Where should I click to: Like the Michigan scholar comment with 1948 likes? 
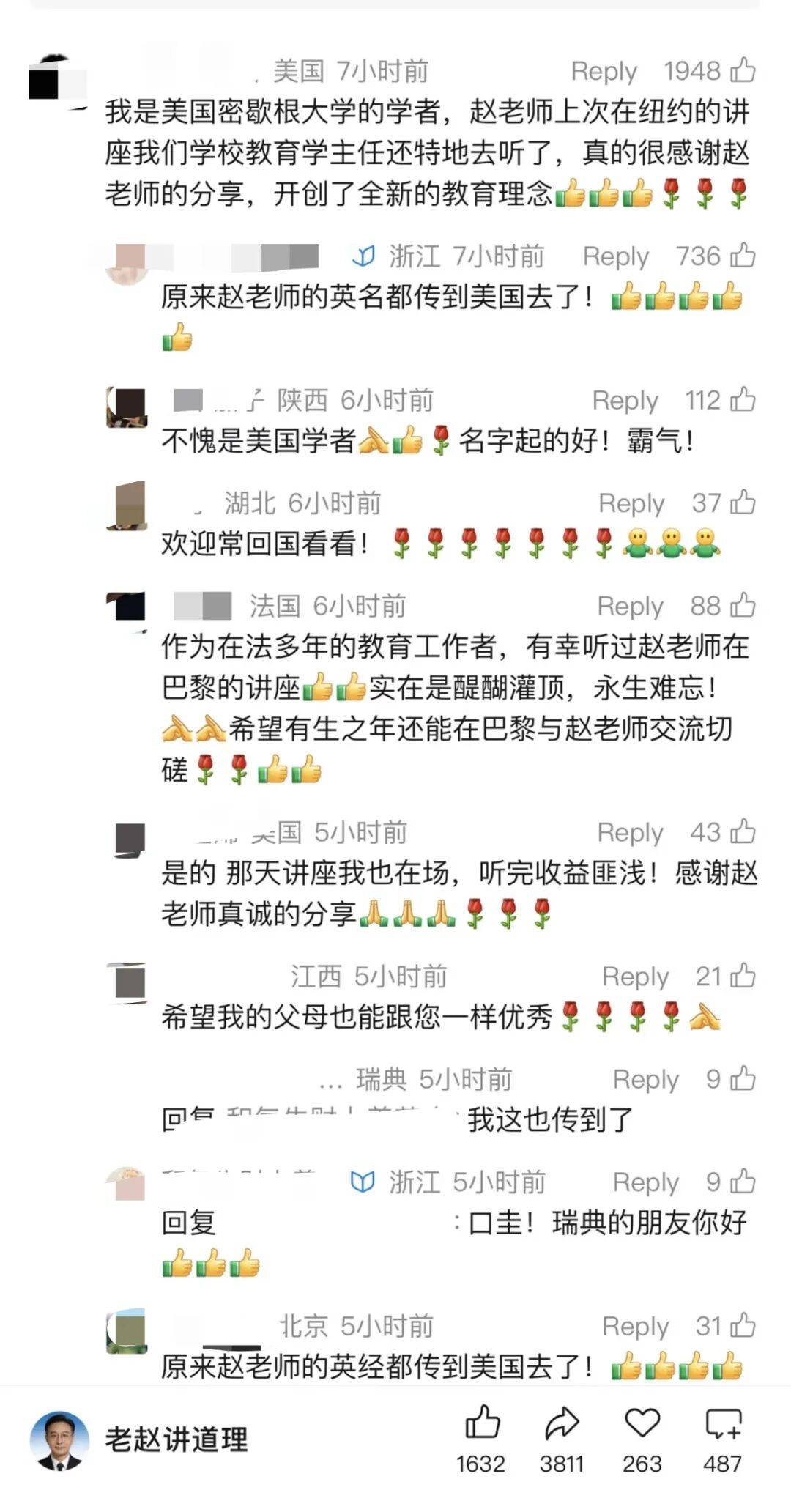tap(743, 70)
